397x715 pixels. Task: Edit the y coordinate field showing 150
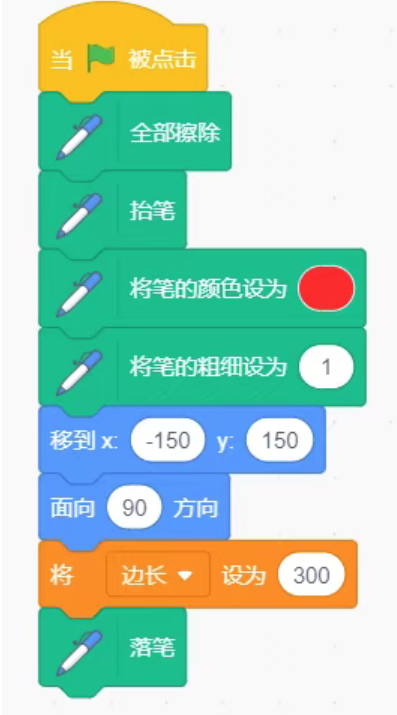(280, 440)
